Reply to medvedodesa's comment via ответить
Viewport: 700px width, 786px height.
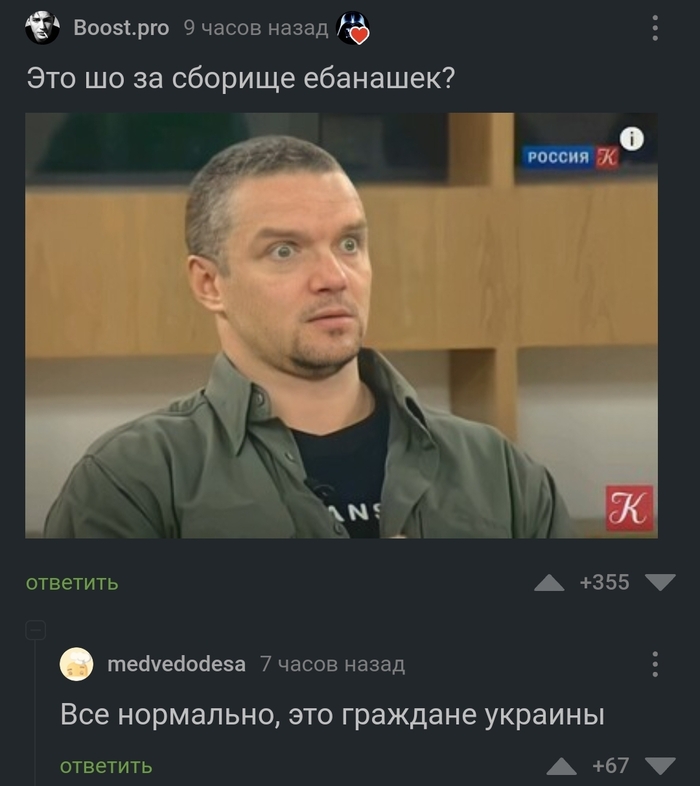pos(106,766)
